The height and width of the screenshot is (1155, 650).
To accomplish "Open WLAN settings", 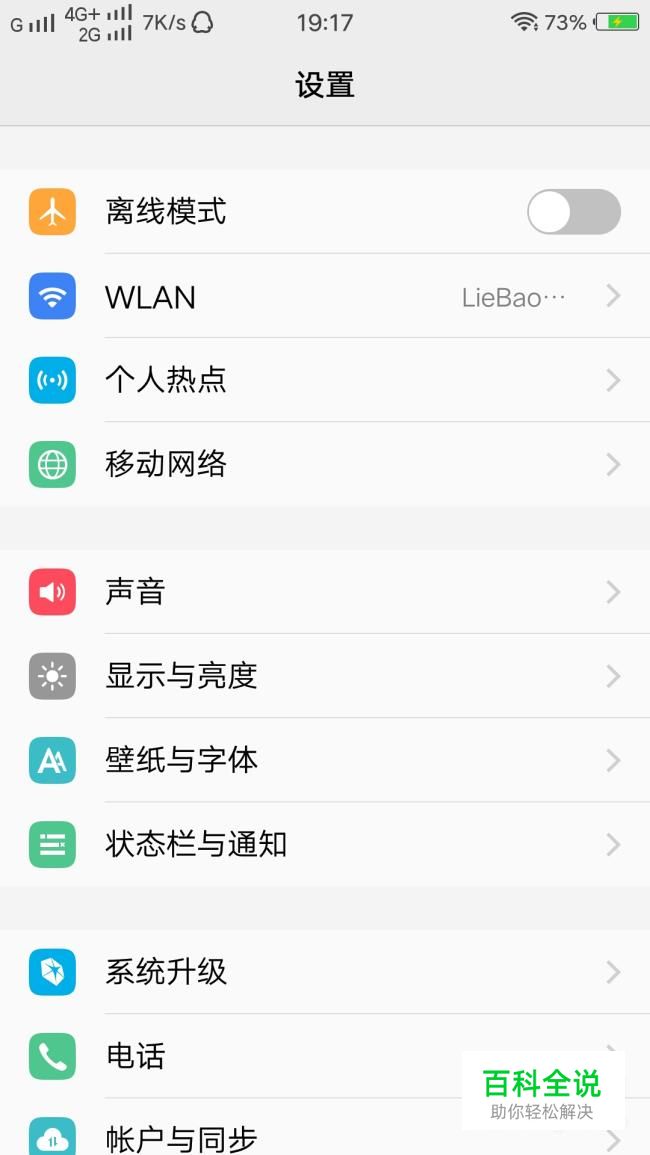I will pos(325,297).
